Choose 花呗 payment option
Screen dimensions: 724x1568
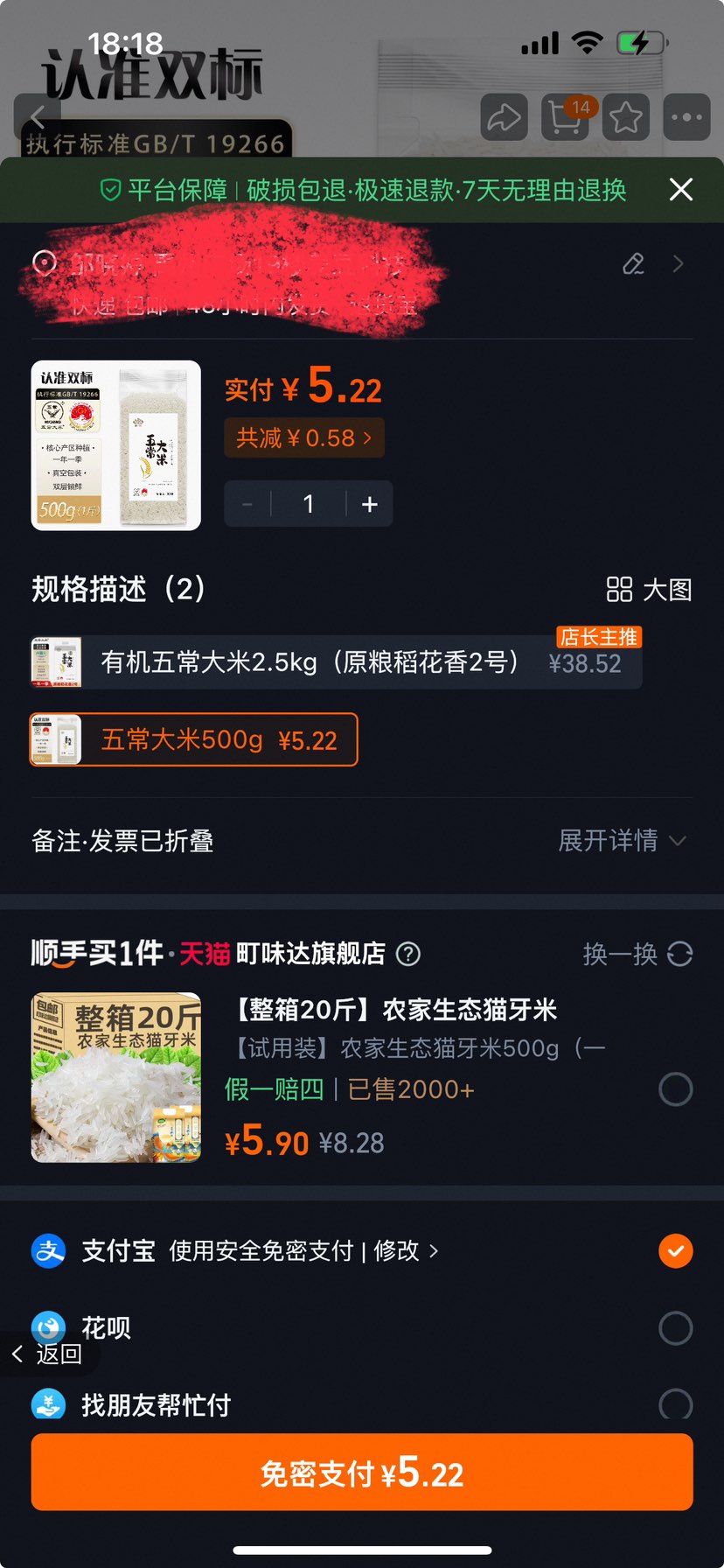click(x=674, y=1328)
